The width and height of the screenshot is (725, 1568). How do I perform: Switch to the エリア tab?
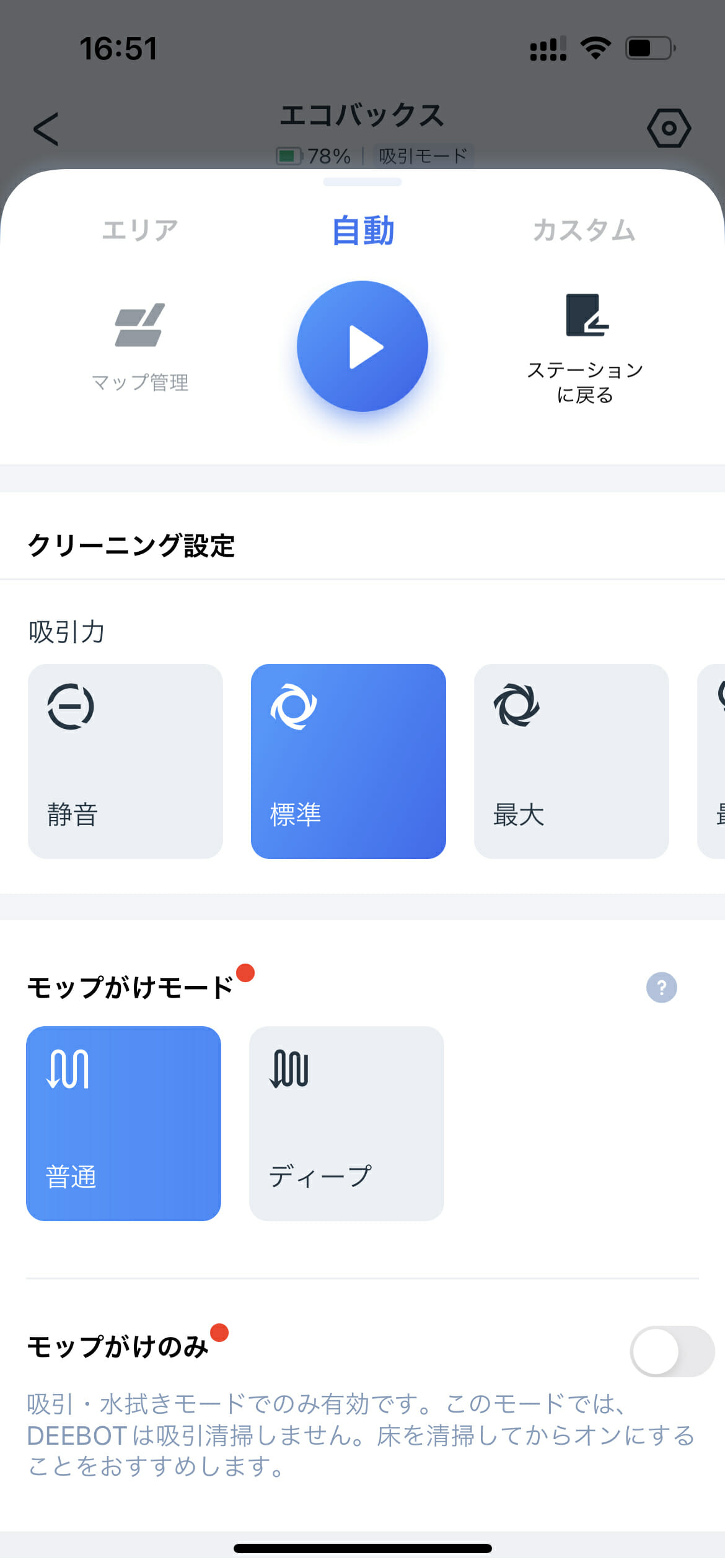click(x=140, y=230)
